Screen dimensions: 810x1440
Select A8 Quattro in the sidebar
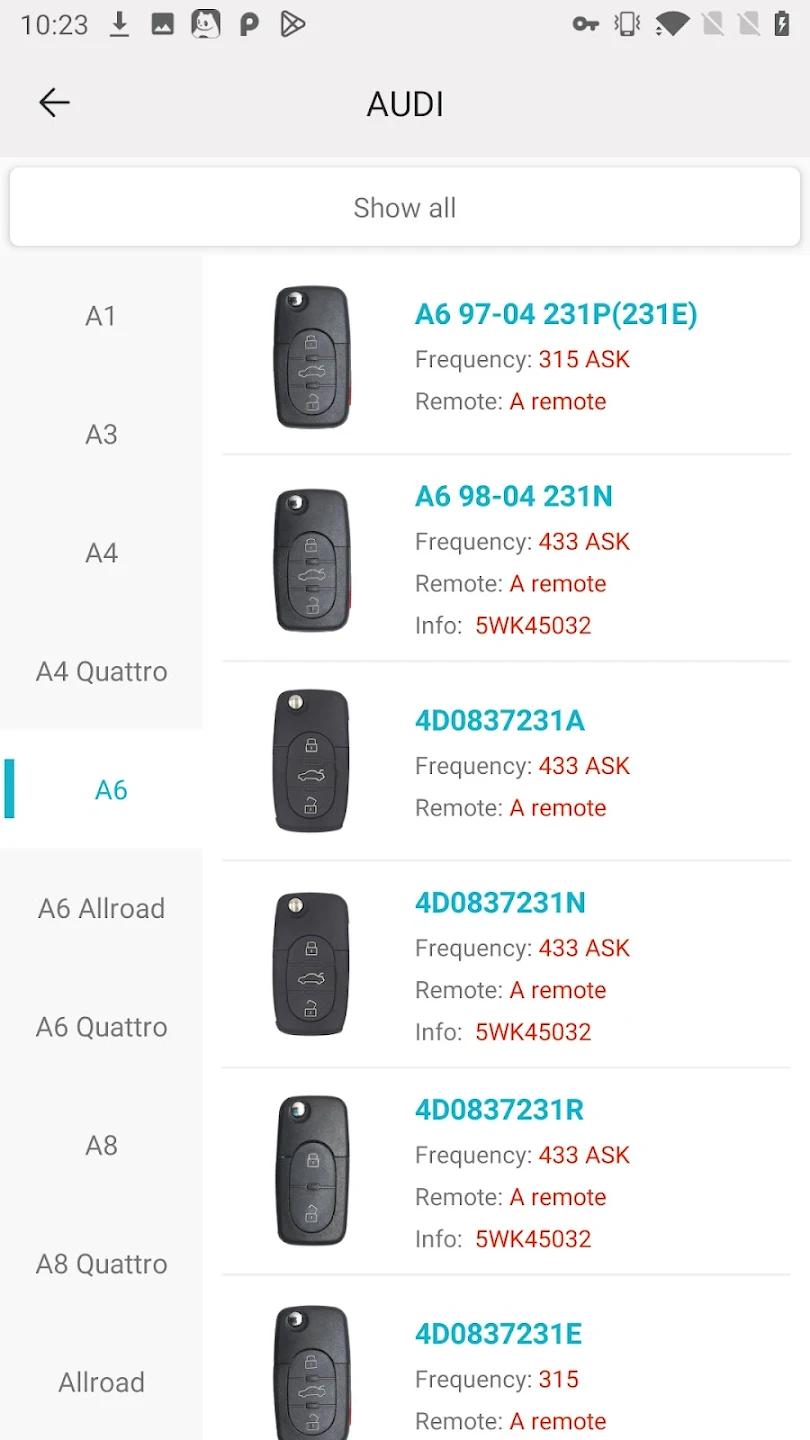point(101,1263)
